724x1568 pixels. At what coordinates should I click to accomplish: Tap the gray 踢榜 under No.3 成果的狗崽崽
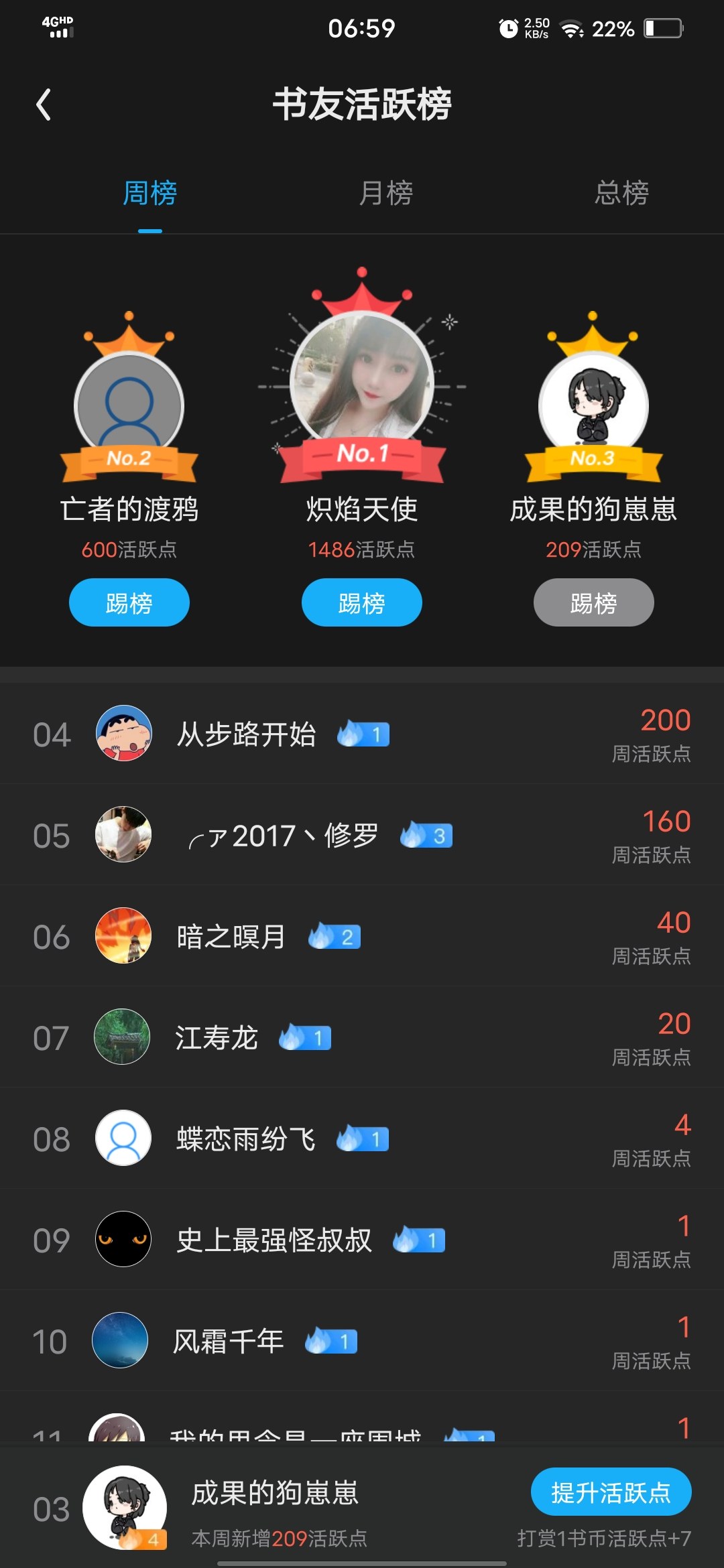click(593, 602)
